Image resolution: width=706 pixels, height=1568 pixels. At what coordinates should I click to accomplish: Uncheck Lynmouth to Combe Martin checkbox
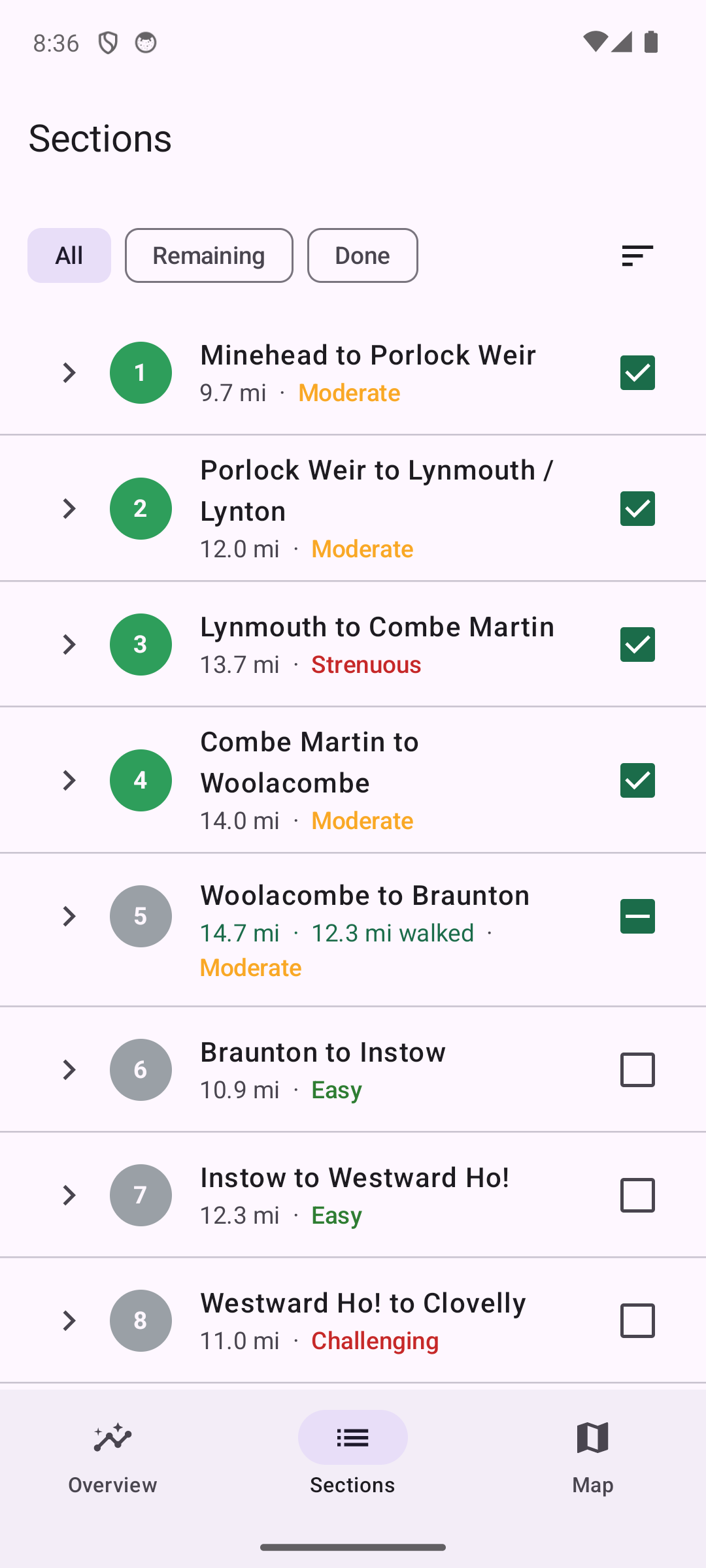click(637, 644)
